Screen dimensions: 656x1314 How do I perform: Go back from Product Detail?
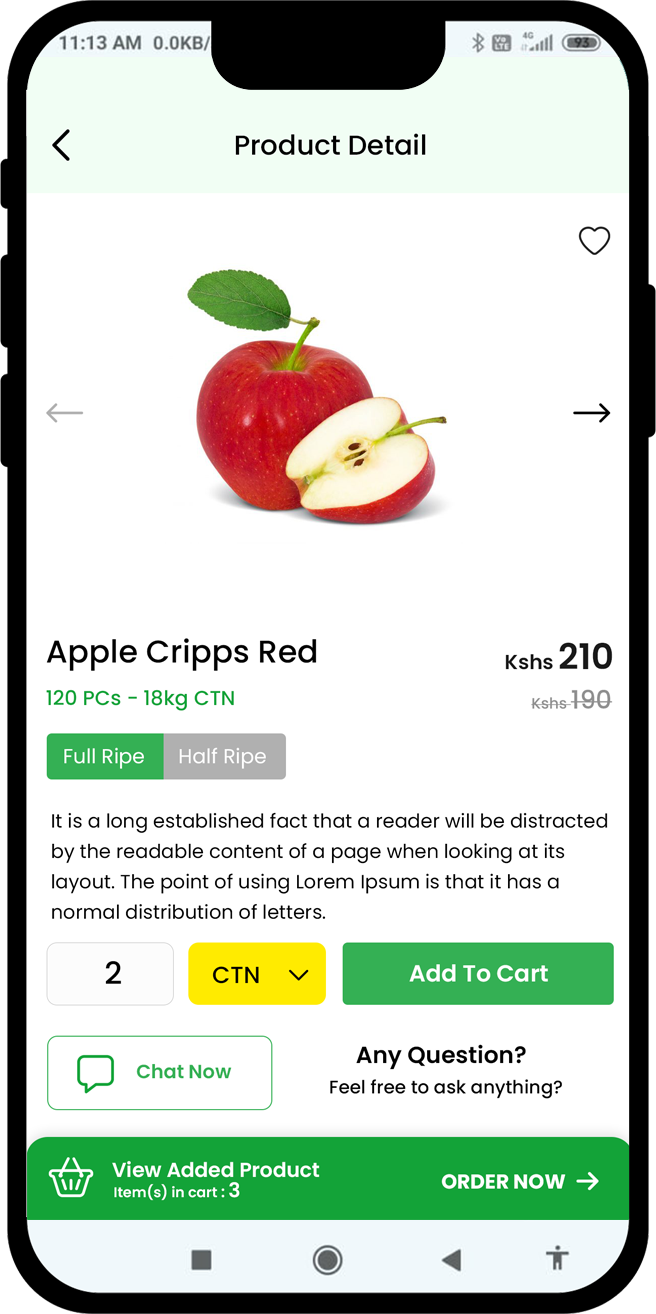(x=61, y=145)
